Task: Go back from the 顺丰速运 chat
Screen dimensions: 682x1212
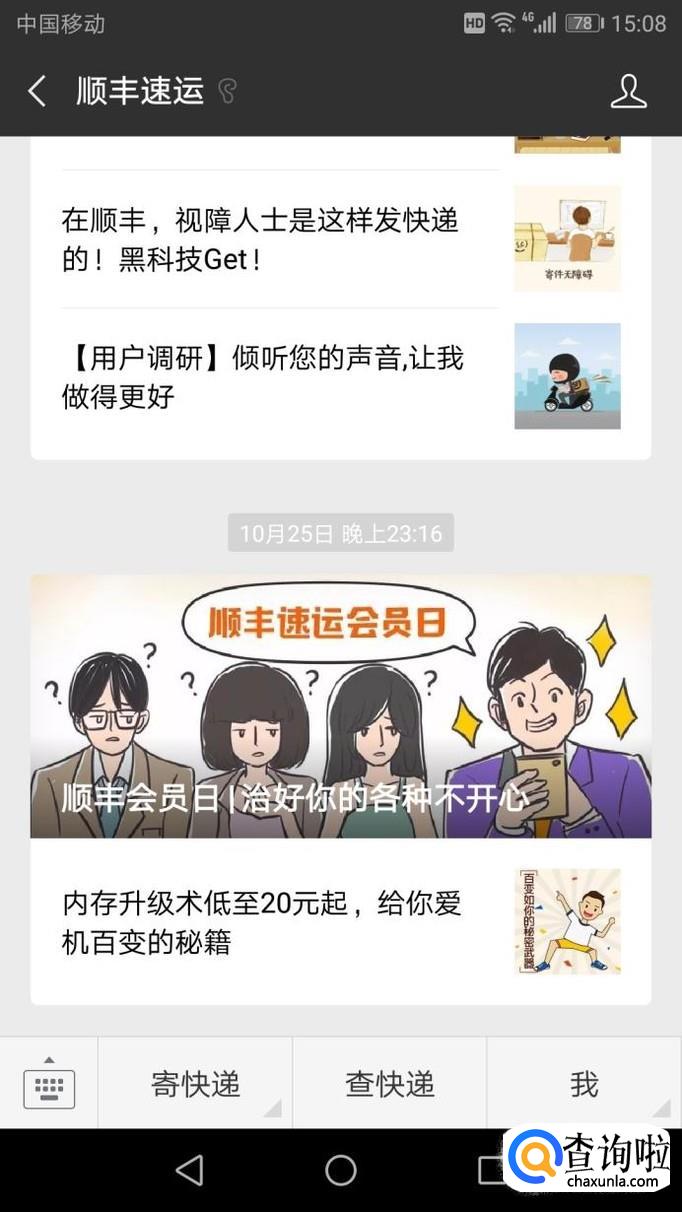Action: click(37, 92)
